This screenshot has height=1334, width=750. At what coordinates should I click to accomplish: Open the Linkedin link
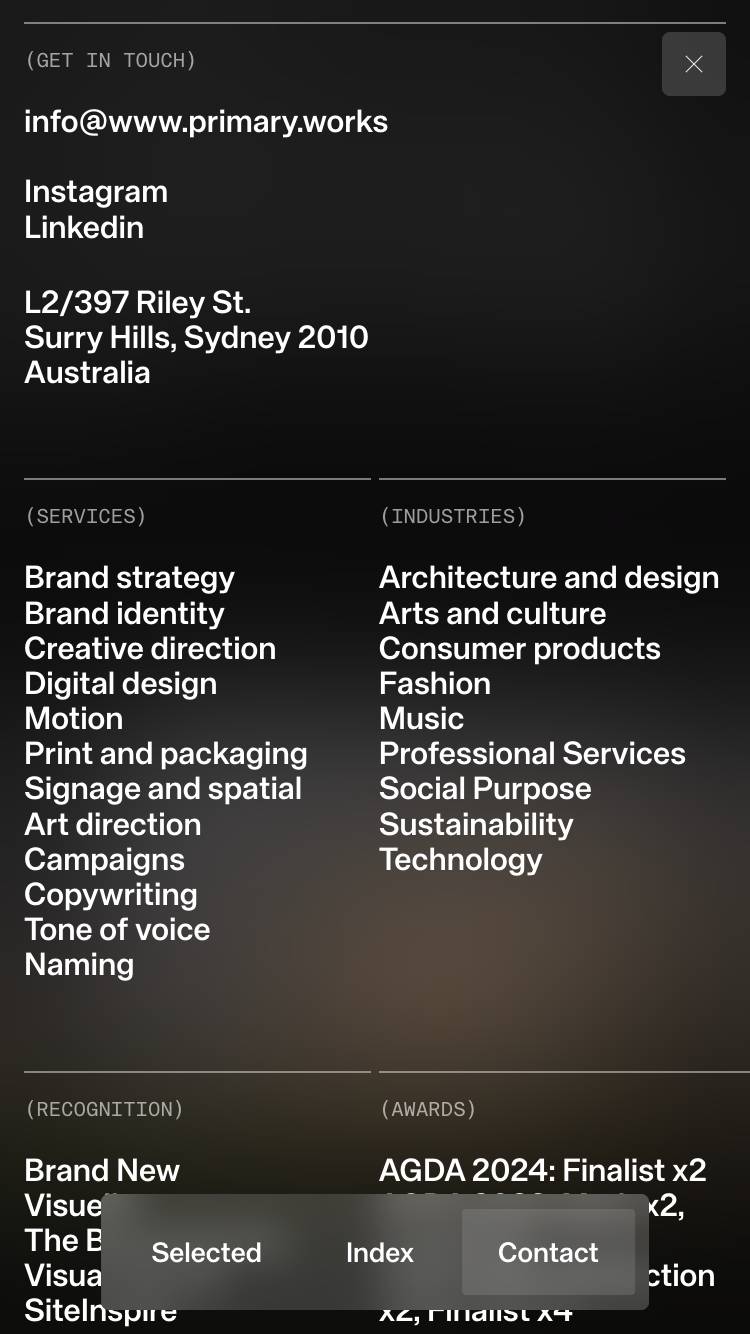pyautogui.click(x=84, y=228)
